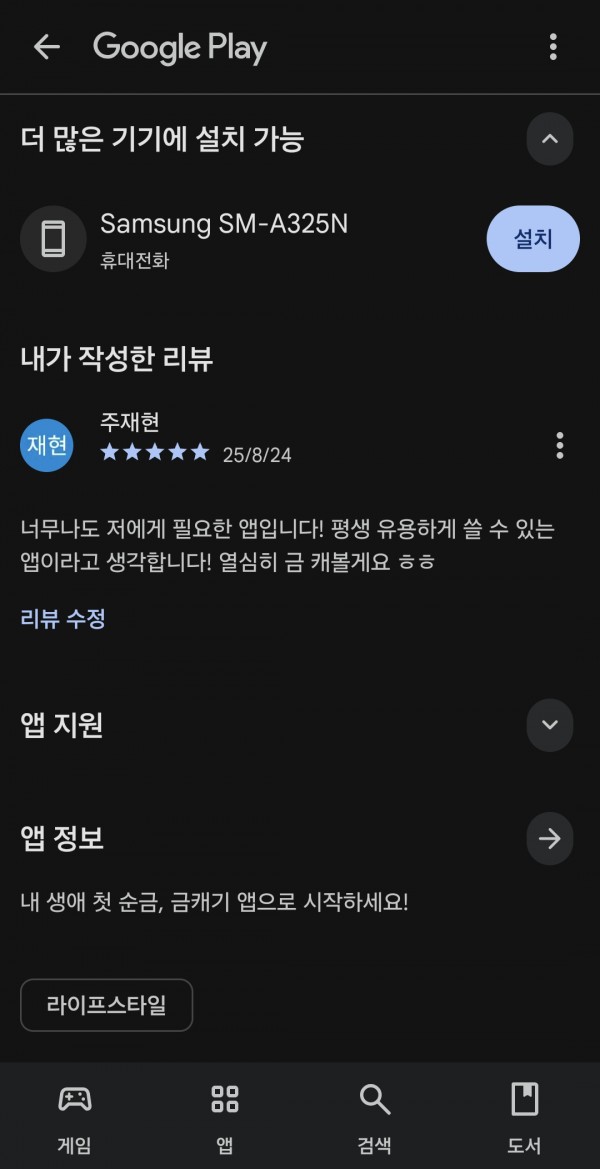Switch to the 도서 tab
The width and height of the screenshot is (600, 1169).
pyautogui.click(x=524, y=1117)
